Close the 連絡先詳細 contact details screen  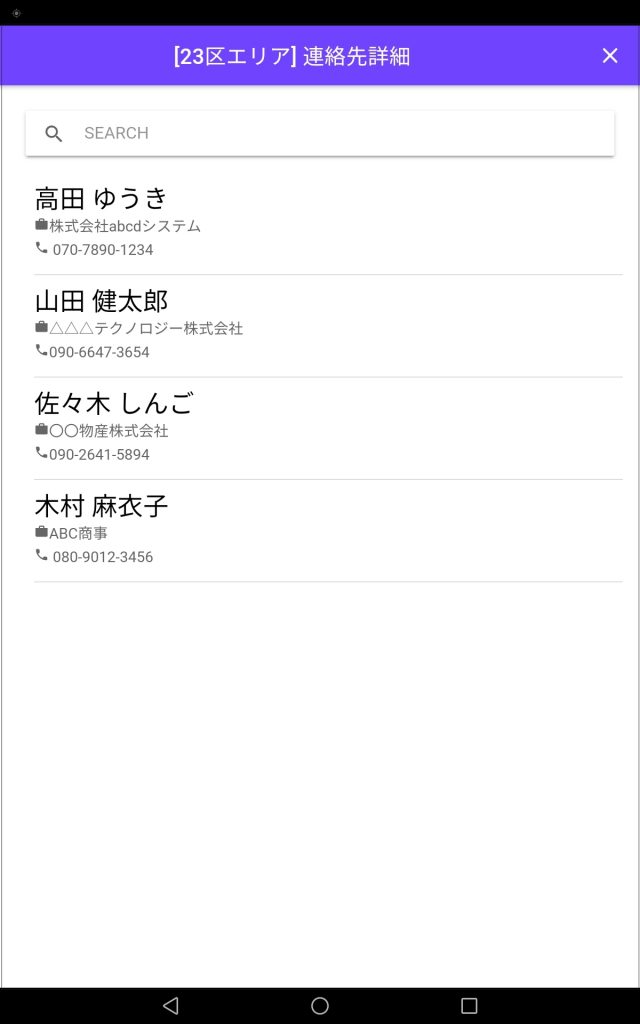point(610,56)
